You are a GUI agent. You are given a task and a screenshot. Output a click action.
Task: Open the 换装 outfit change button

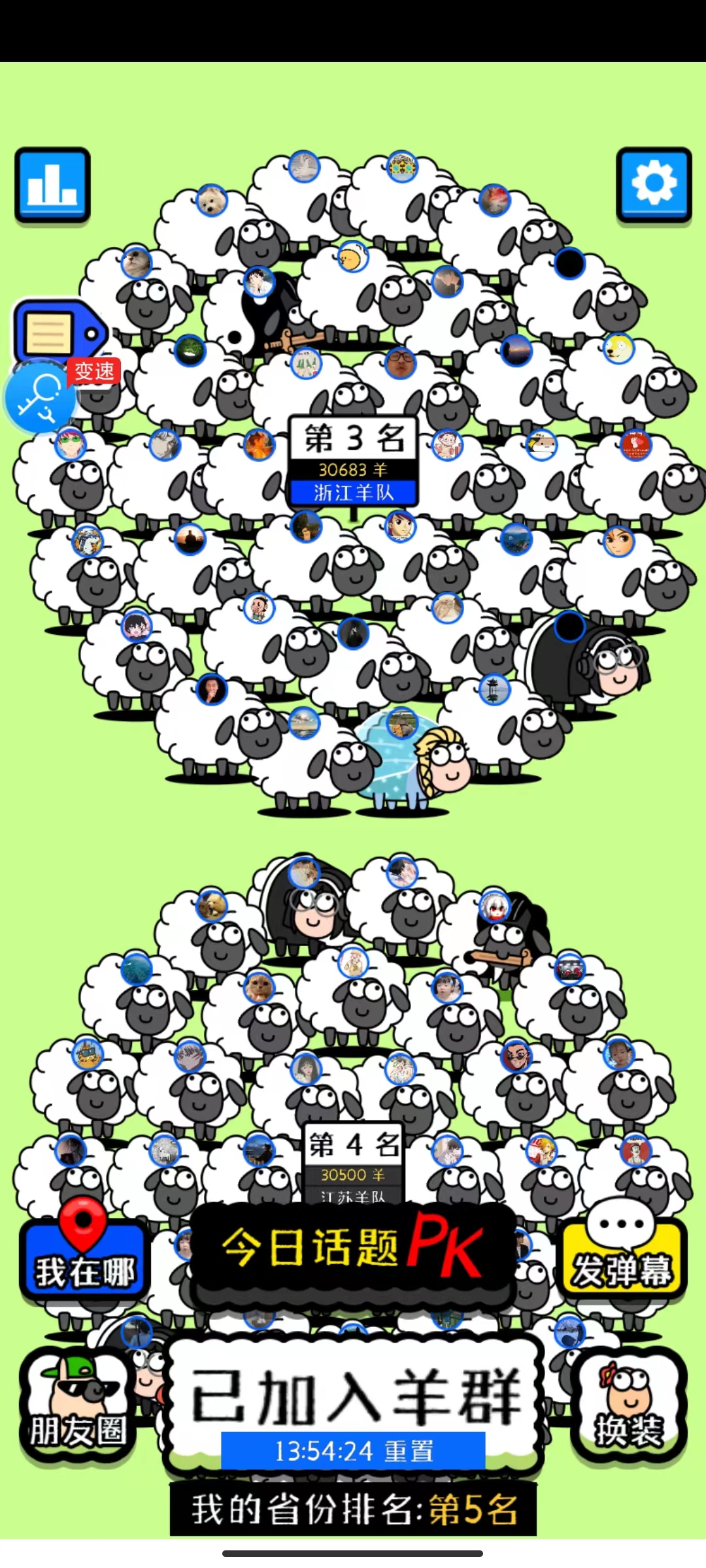pos(629,1405)
